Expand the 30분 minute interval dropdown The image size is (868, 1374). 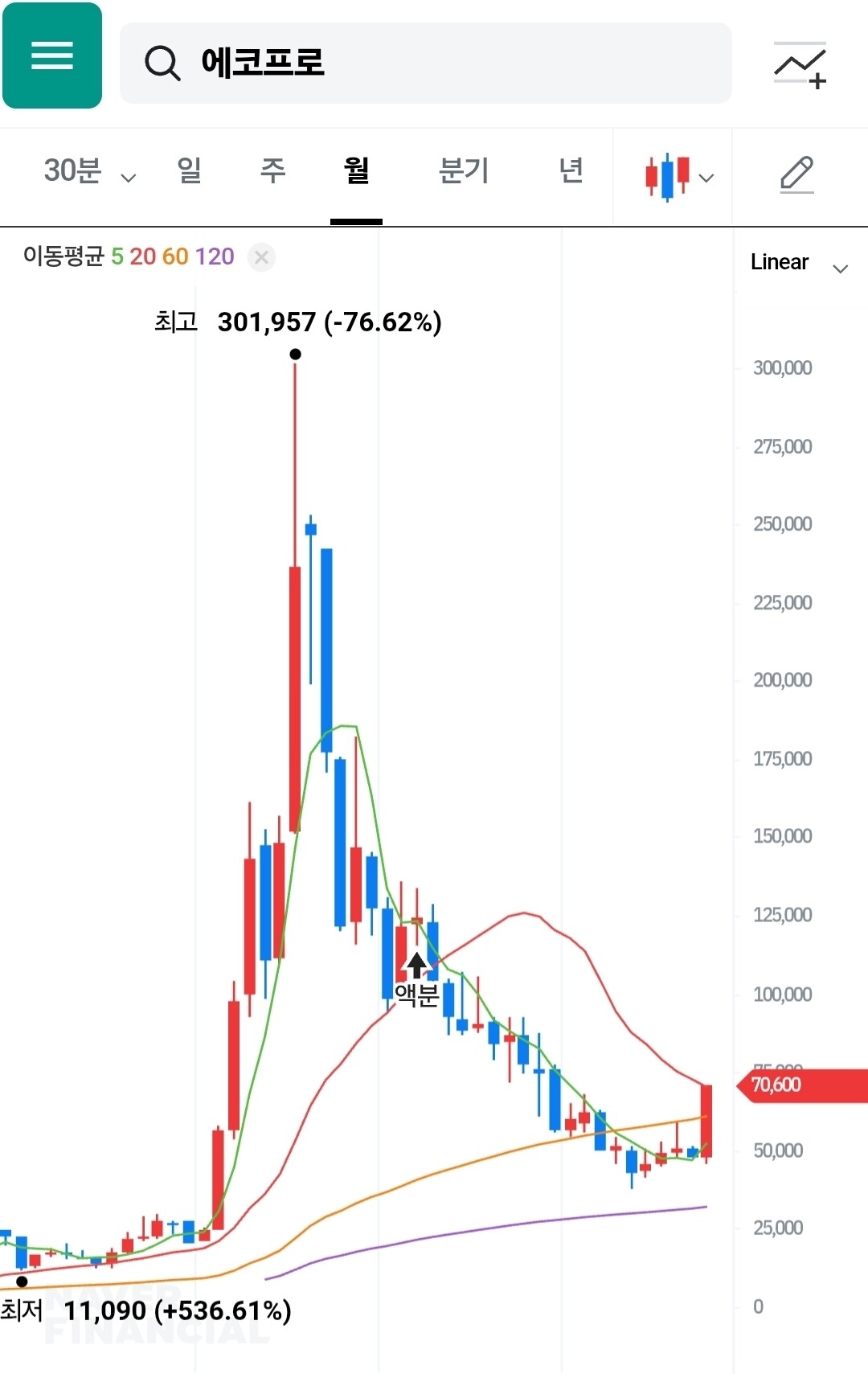(x=89, y=170)
